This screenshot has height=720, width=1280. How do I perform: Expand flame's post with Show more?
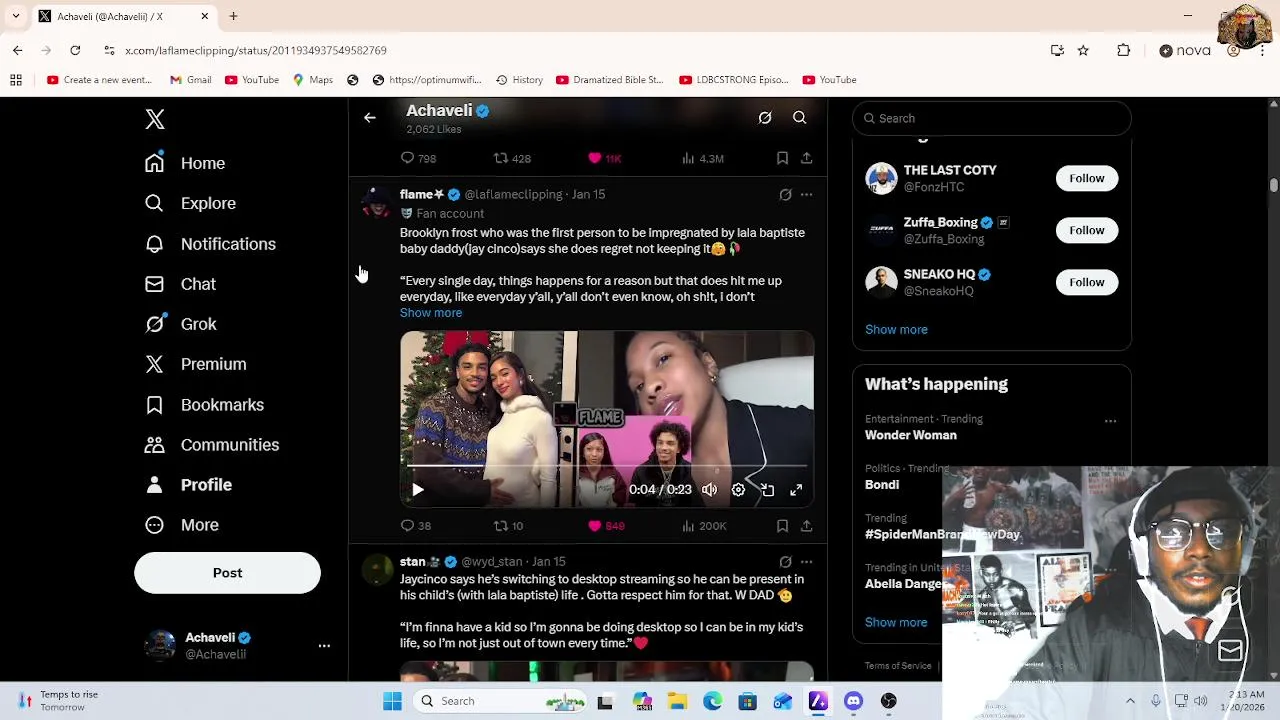[431, 313]
